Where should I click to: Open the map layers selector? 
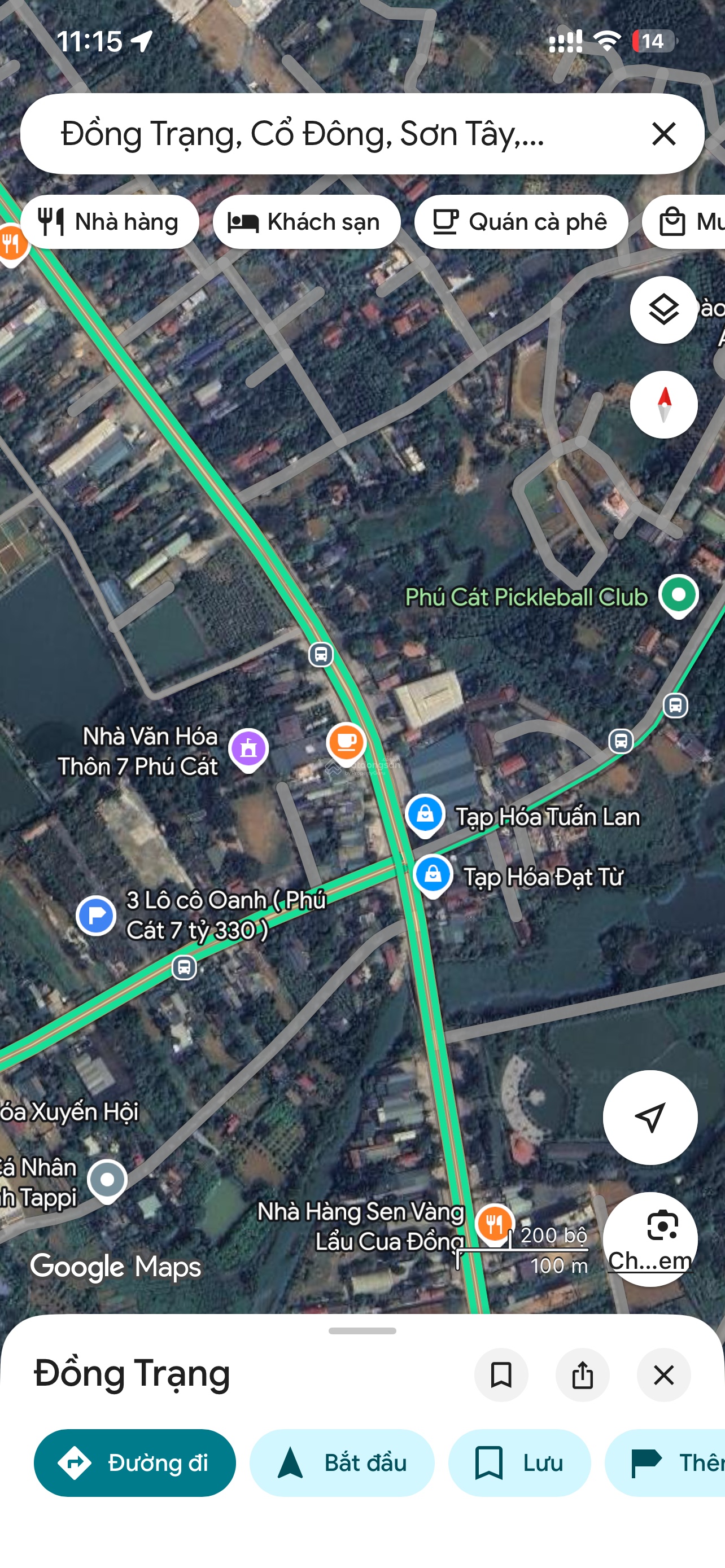click(663, 312)
